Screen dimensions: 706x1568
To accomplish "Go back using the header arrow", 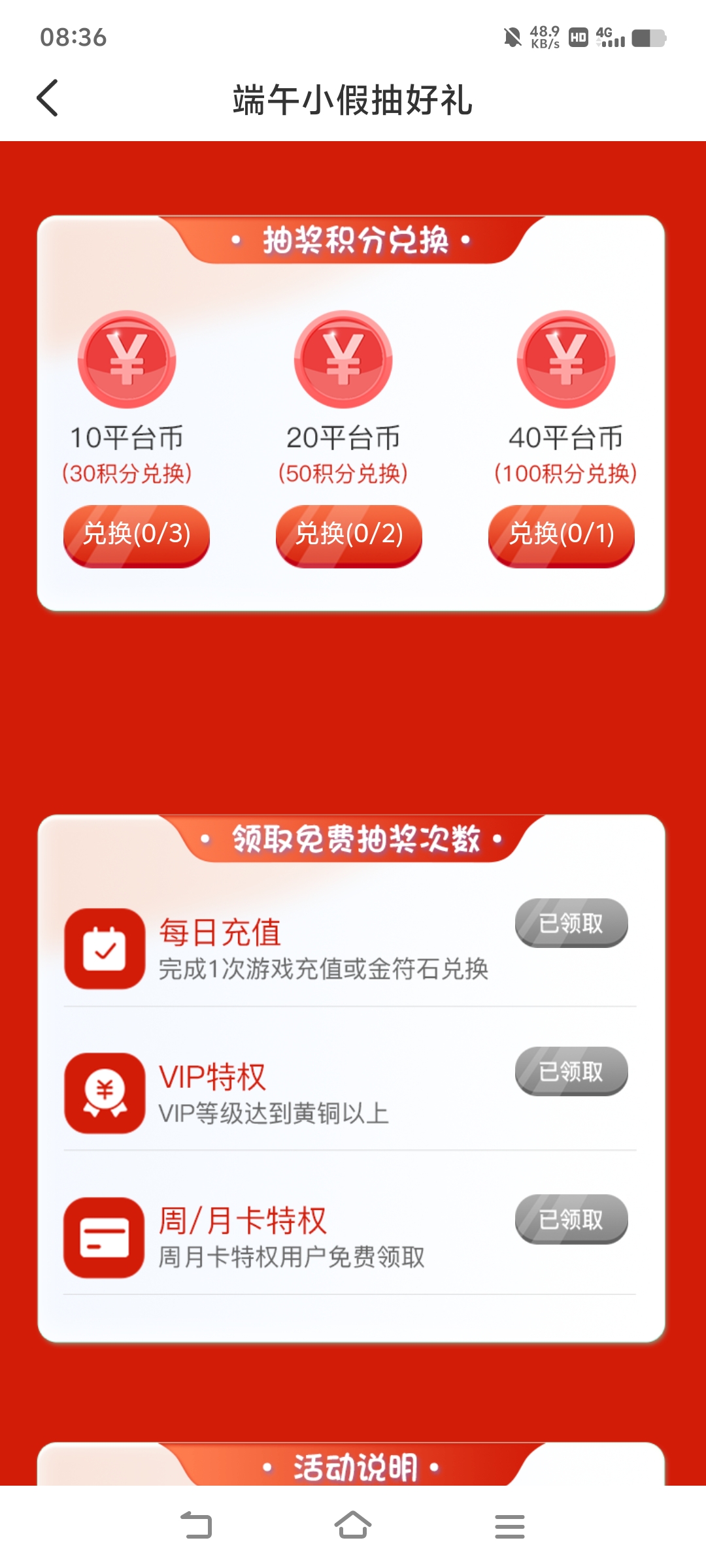I will [47, 99].
